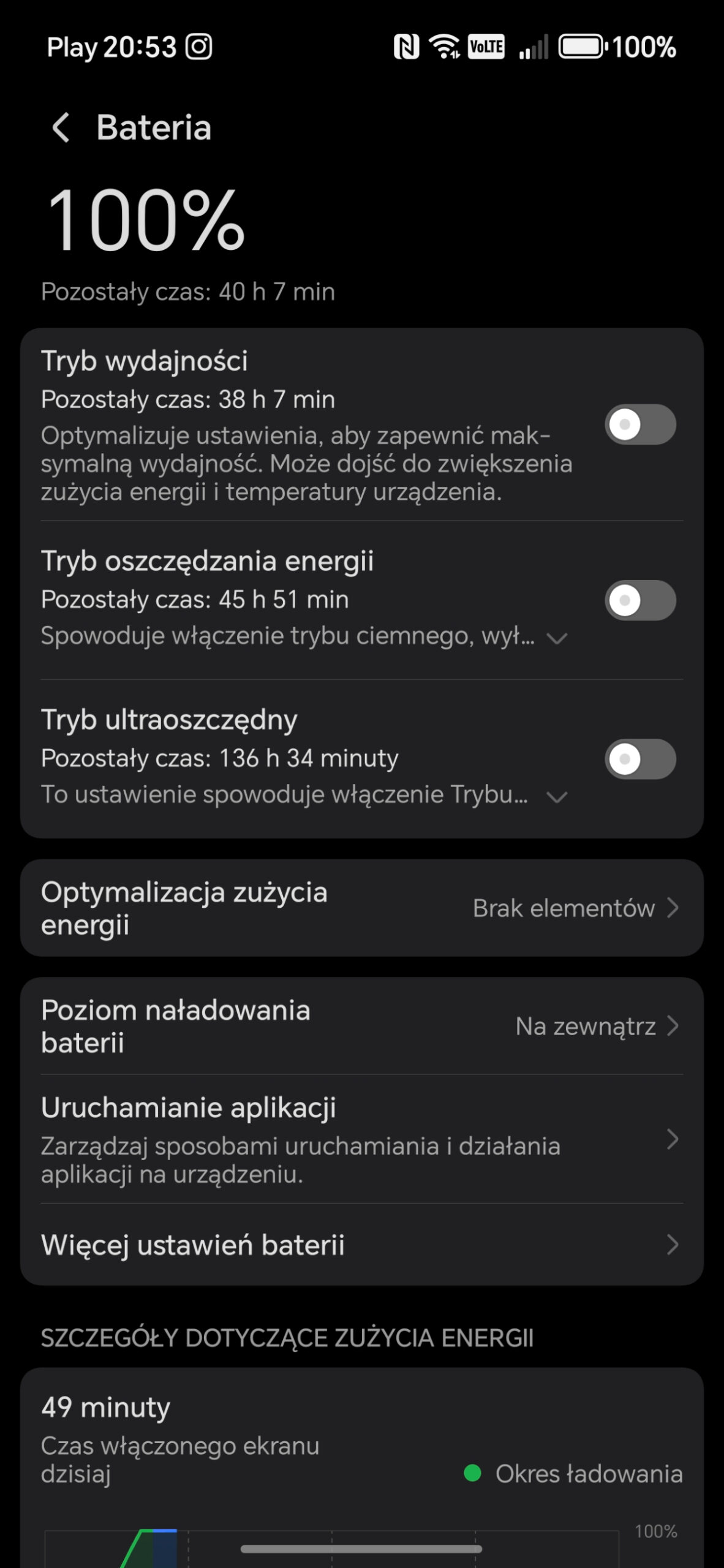724x1568 pixels.
Task: Go back from the Bateria screen
Action: 61,127
